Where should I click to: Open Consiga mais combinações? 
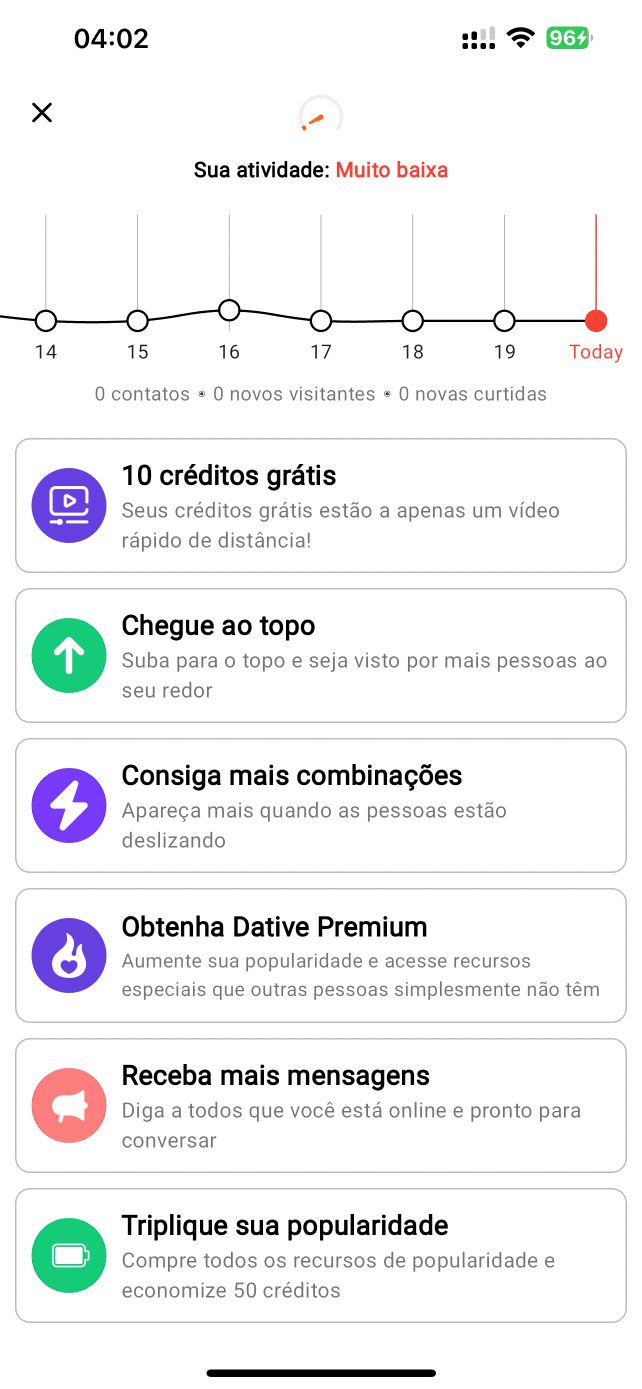coord(320,806)
